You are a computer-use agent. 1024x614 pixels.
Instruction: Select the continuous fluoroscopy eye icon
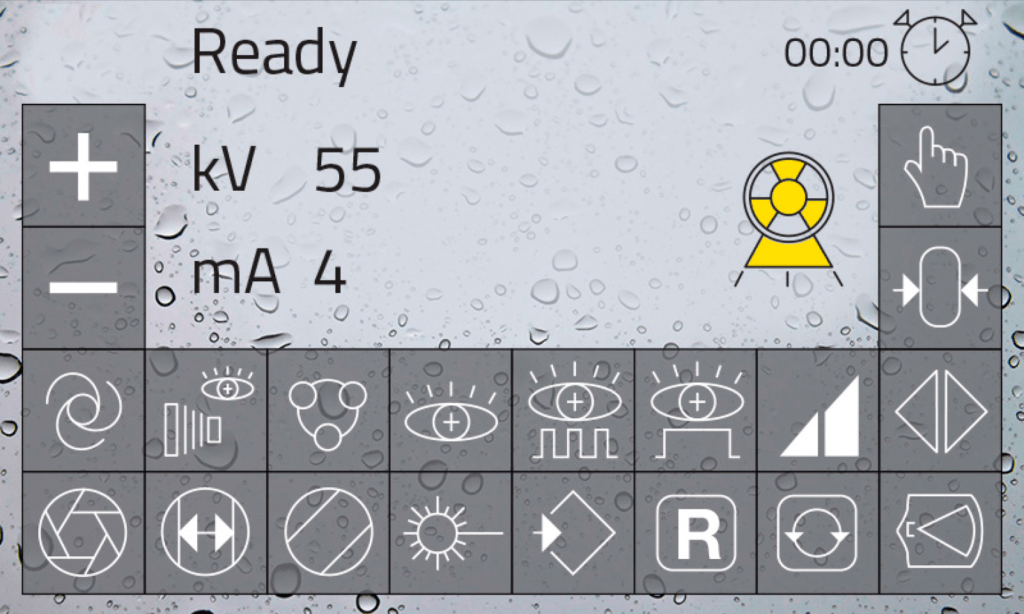click(451, 411)
